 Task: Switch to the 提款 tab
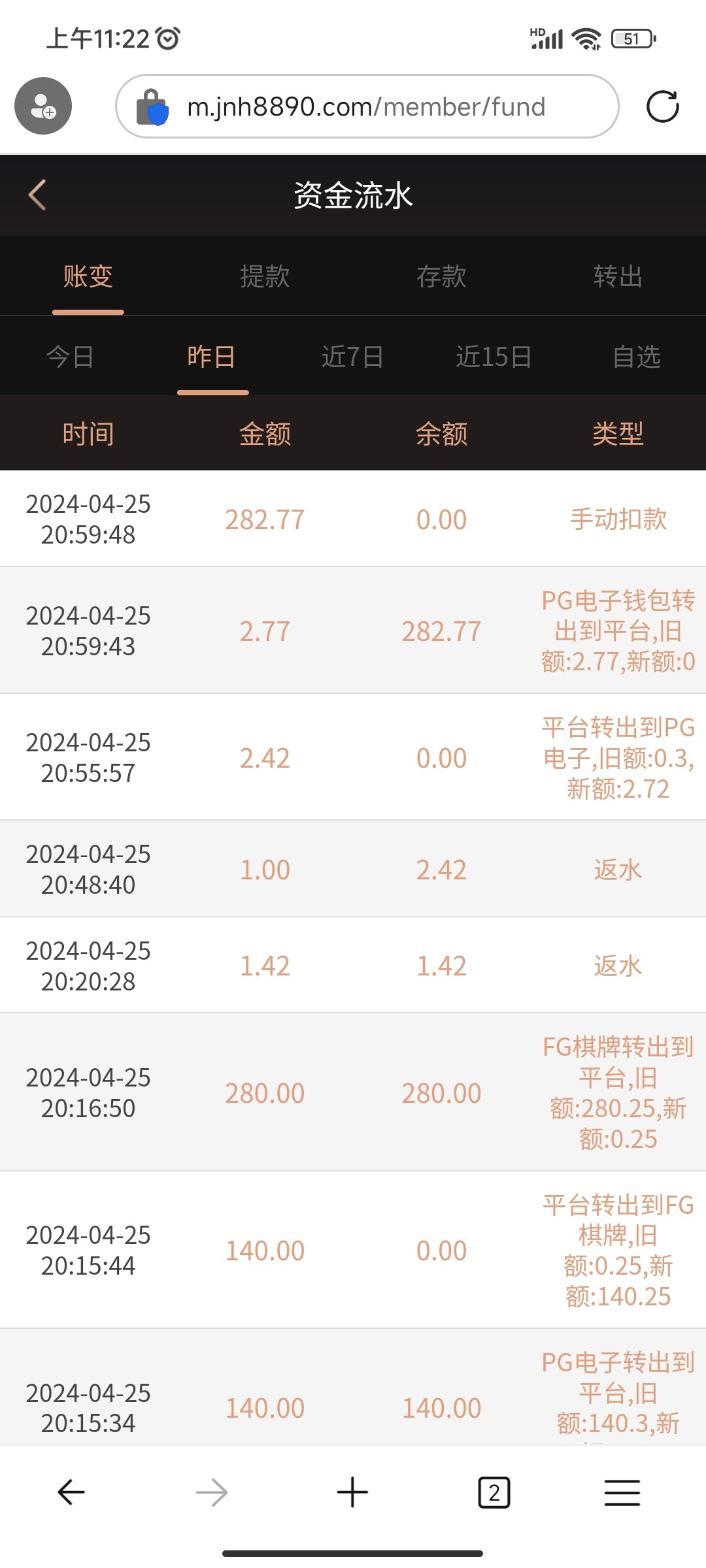coord(265,276)
